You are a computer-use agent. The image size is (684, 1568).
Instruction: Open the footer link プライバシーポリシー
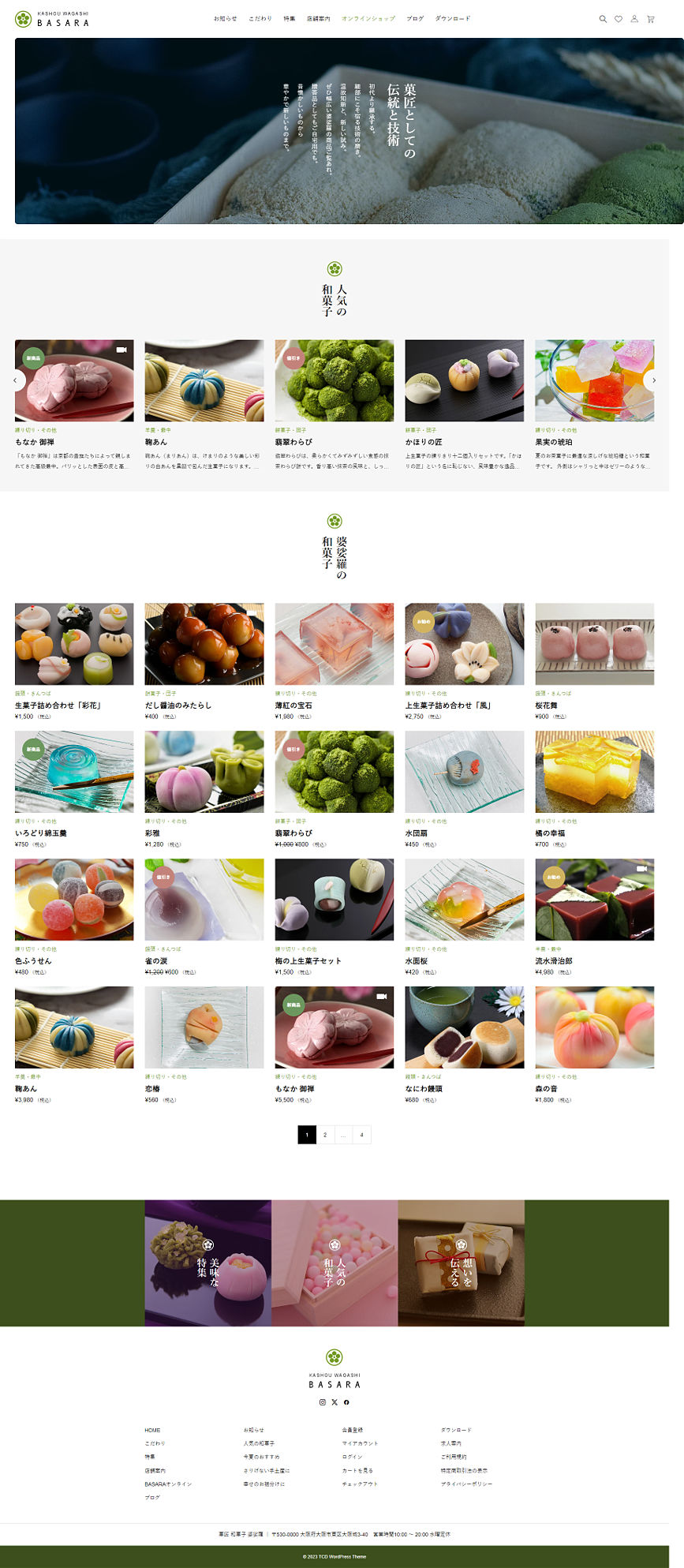pyautogui.click(x=466, y=1484)
